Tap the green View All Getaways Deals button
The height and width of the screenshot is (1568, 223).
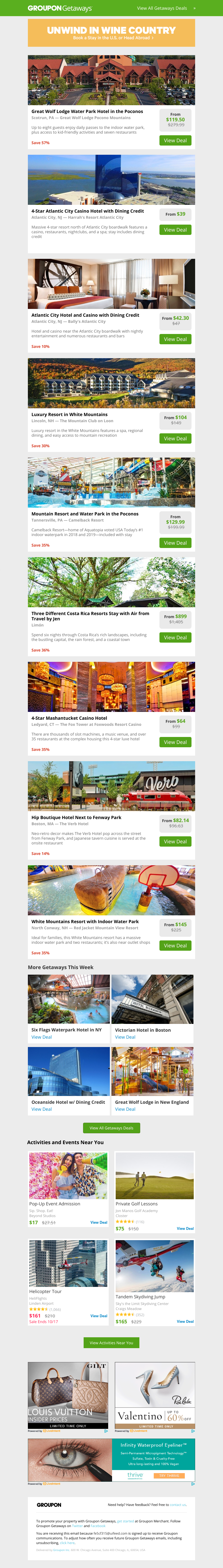[111, 1128]
